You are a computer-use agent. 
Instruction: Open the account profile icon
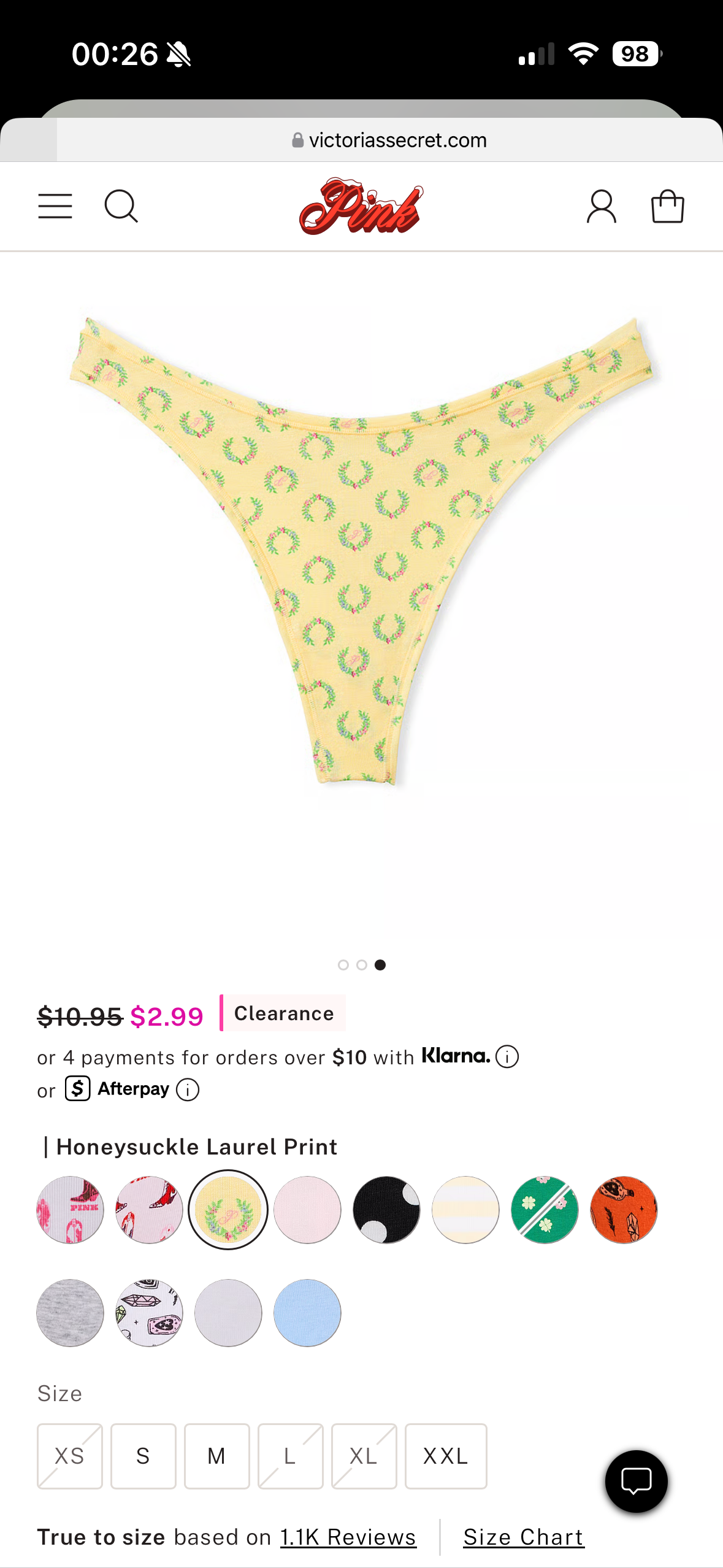pyautogui.click(x=601, y=206)
